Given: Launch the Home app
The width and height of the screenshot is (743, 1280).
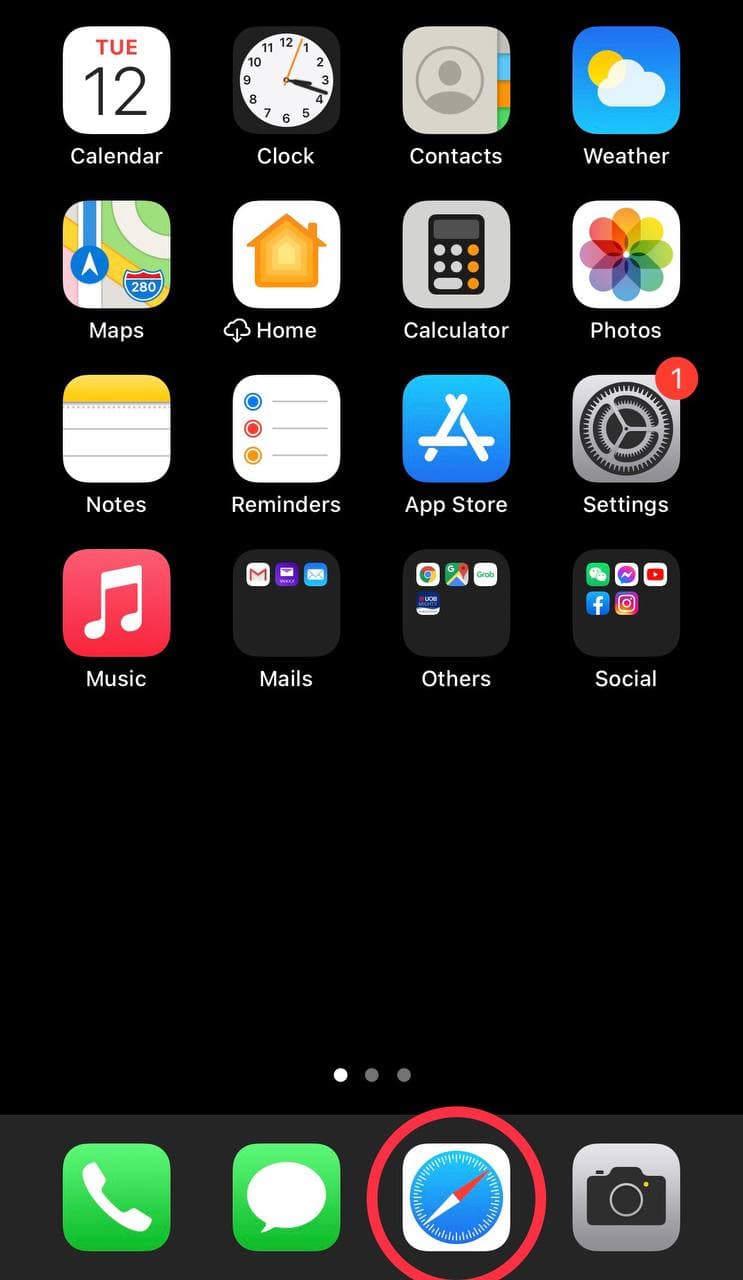Looking at the screenshot, I should (x=286, y=254).
